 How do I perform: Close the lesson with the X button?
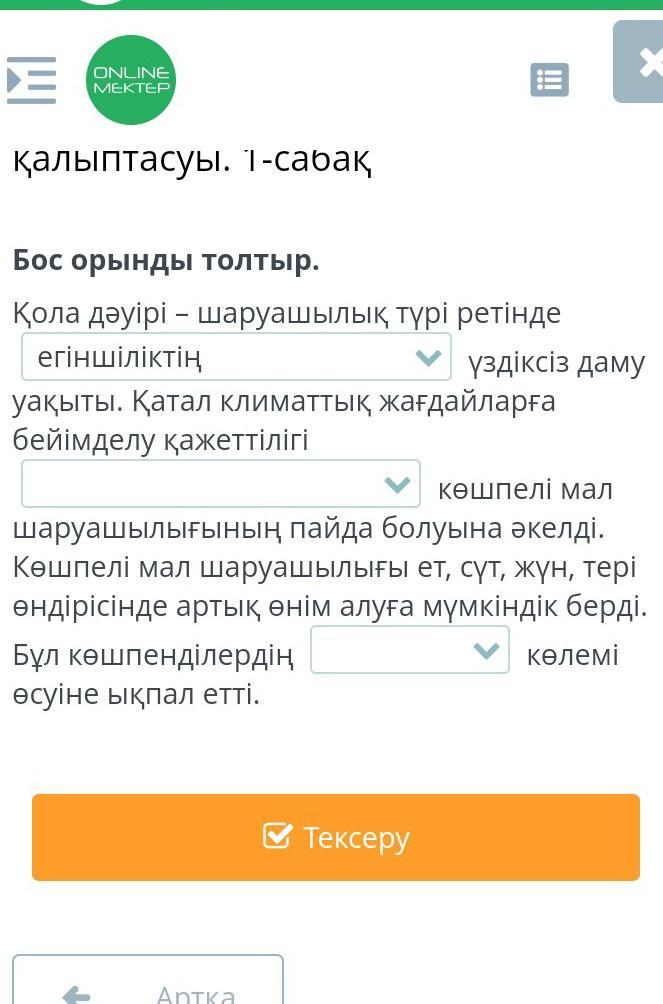[644, 62]
